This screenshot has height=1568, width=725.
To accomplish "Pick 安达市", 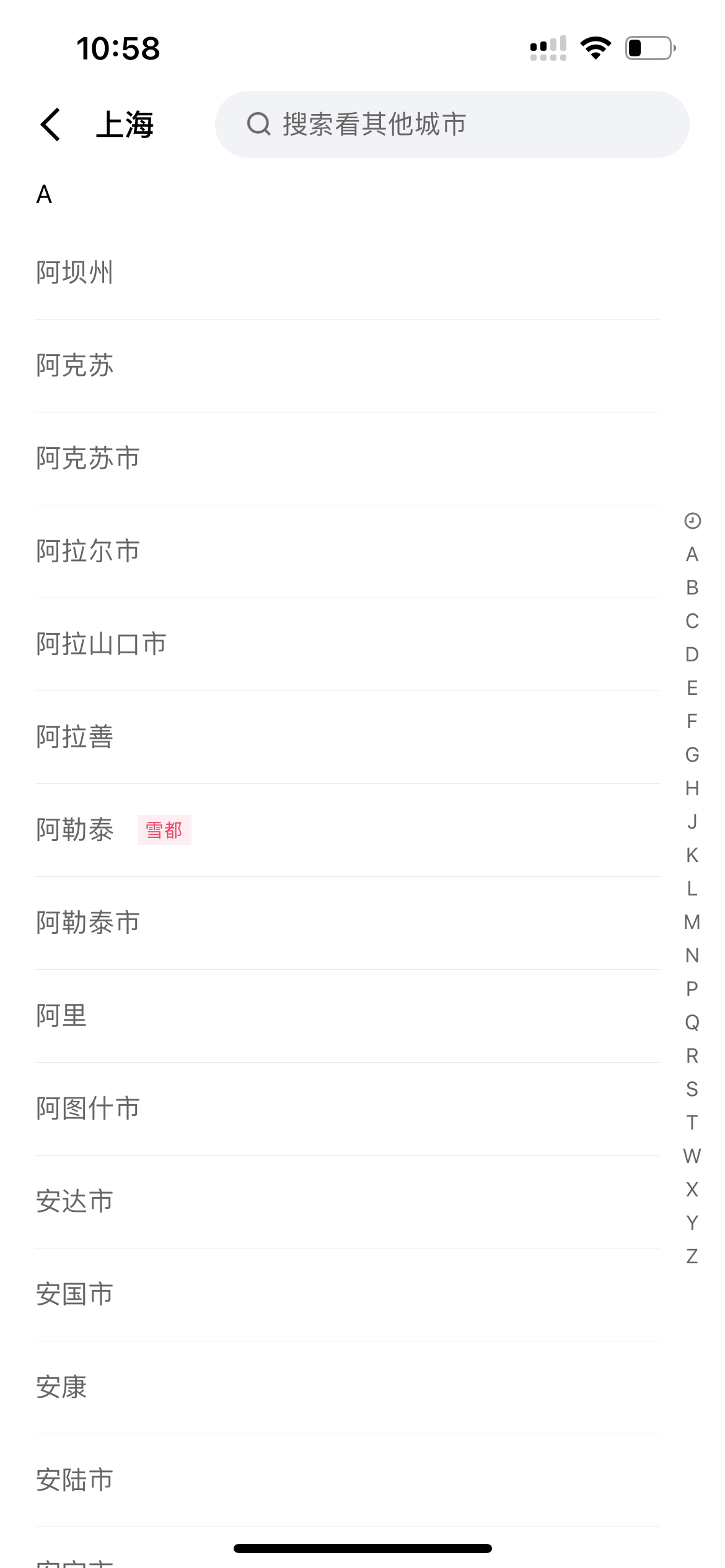I will [x=74, y=1201].
